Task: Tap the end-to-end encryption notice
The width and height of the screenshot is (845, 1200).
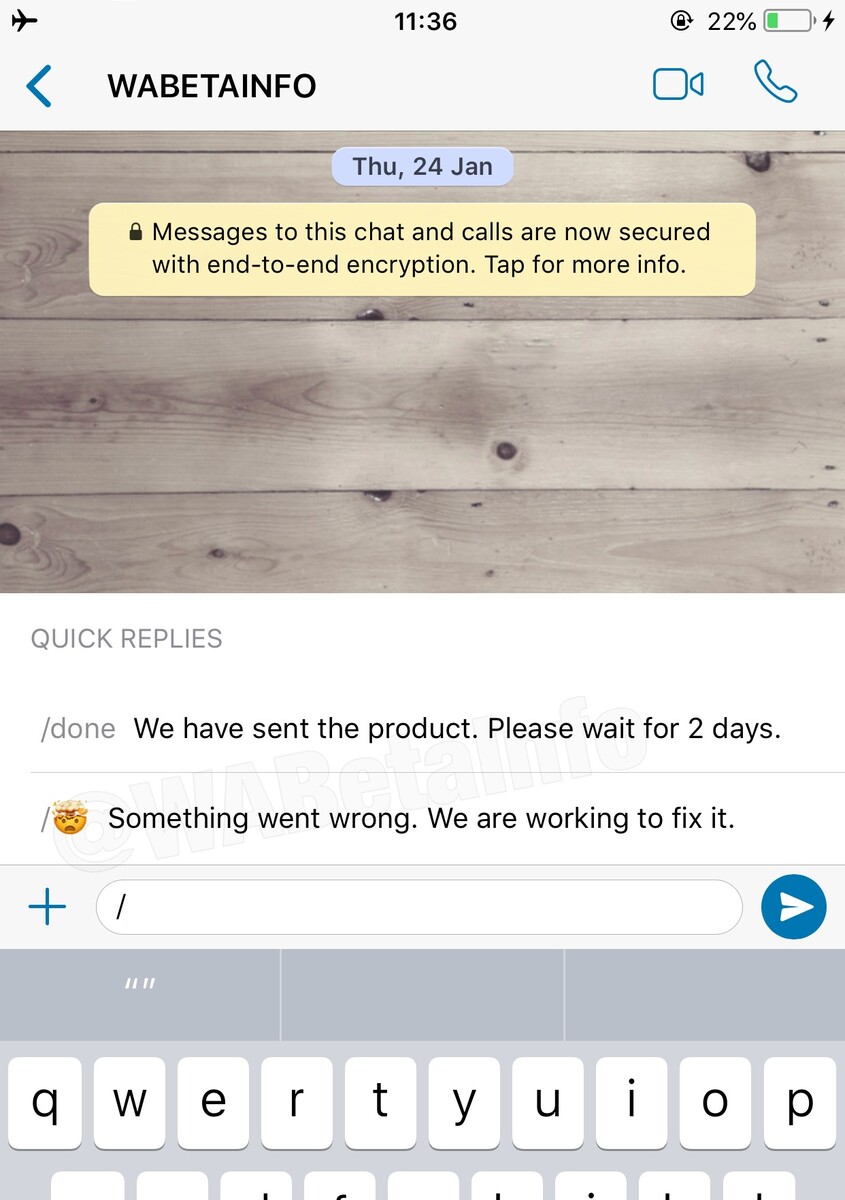Action: click(422, 249)
